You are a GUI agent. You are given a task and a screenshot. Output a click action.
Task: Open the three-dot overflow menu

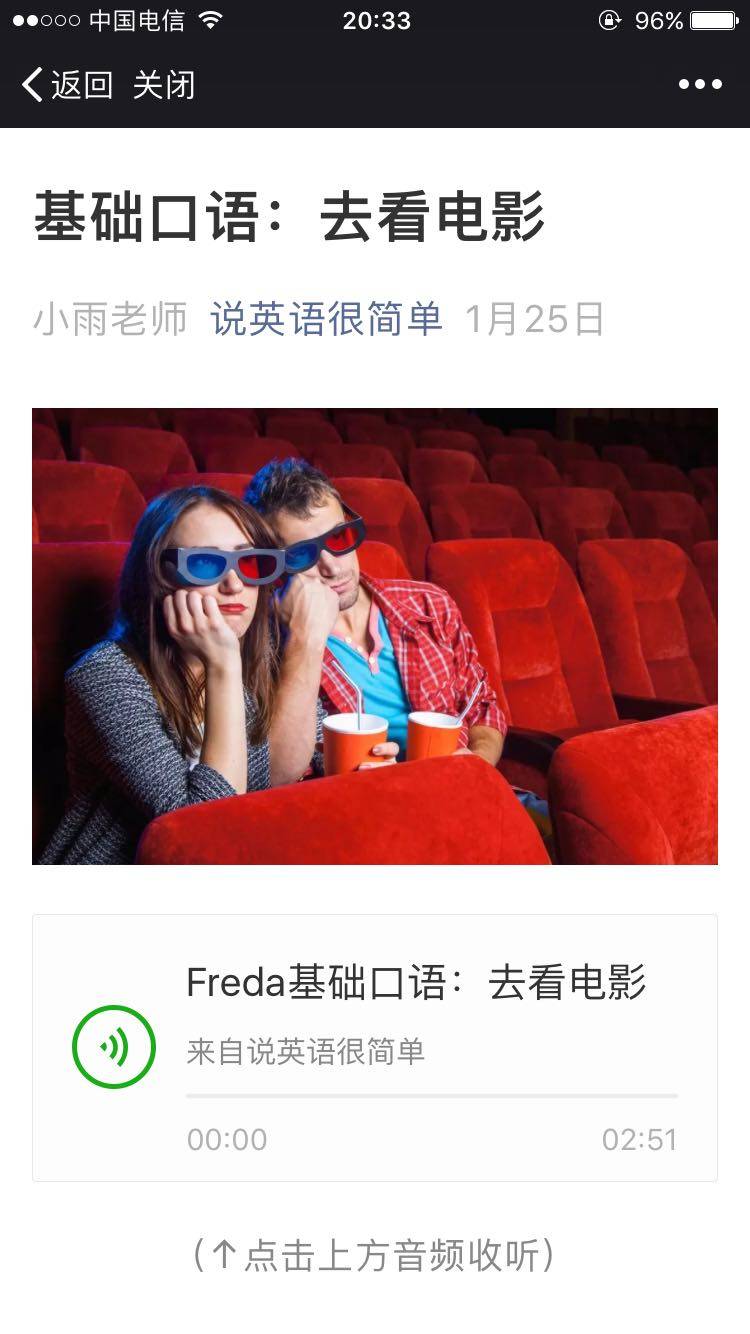(700, 85)
